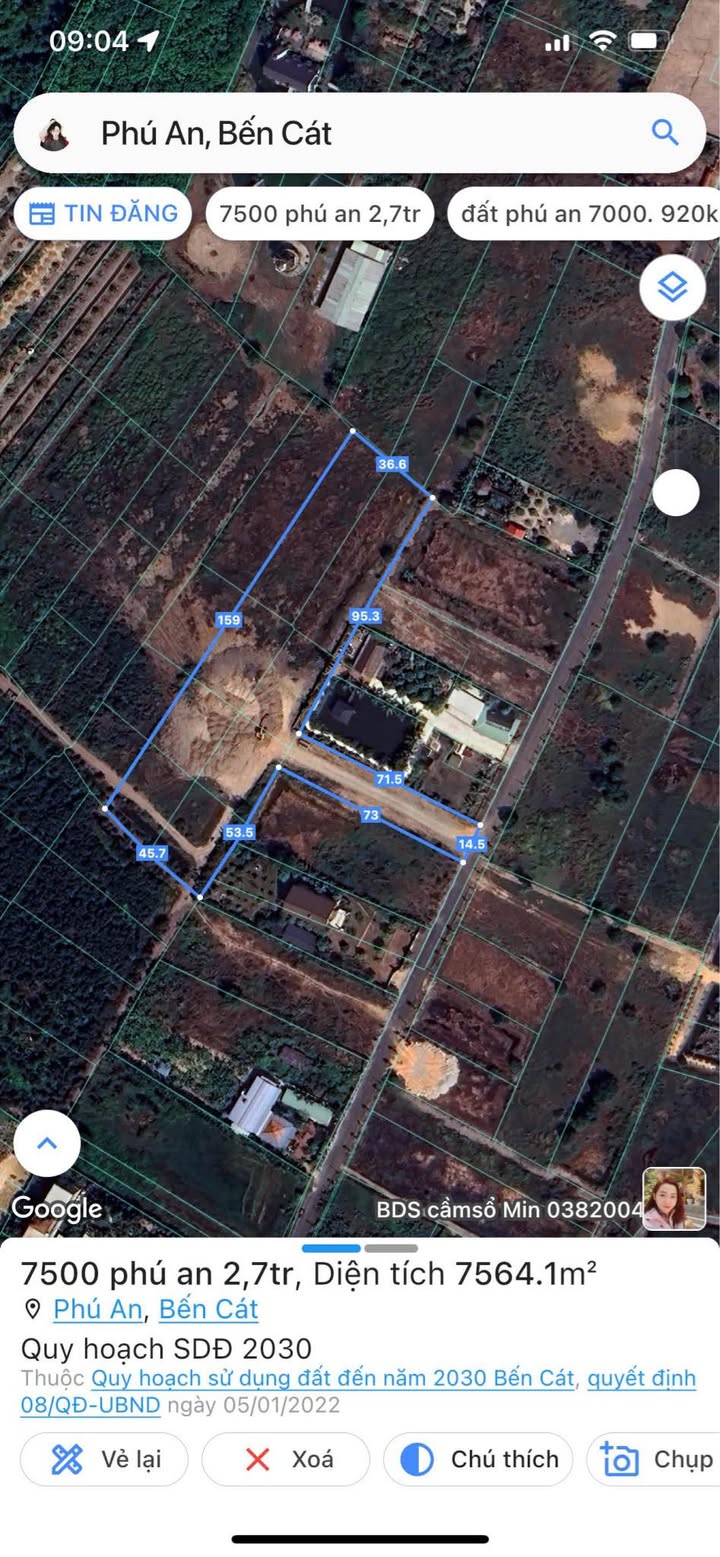Delete the drawing with Xoá
This screenshot has height=1557, width=720.
coord(286,1459)
